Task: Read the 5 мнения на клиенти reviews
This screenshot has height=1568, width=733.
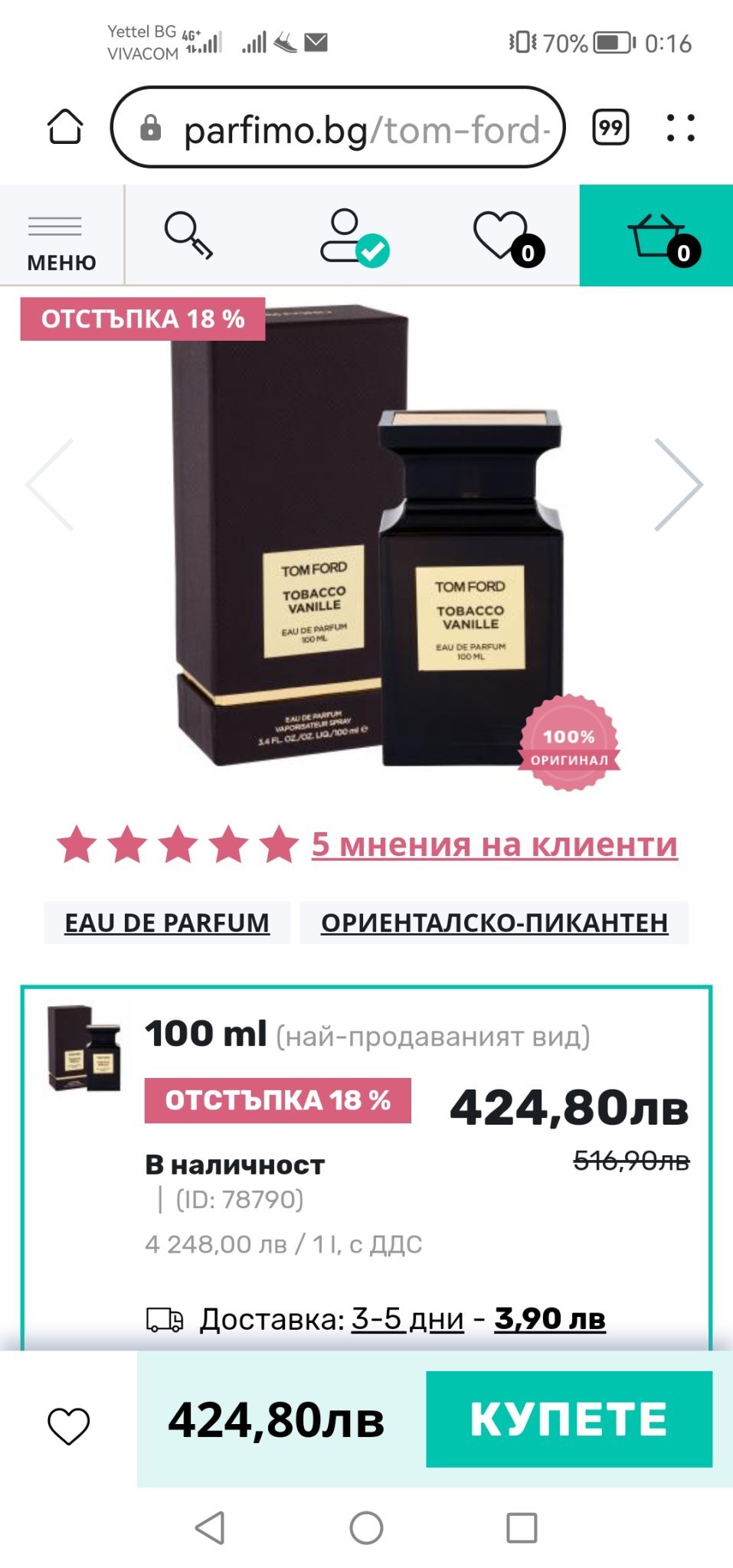Action: (494, 844)
